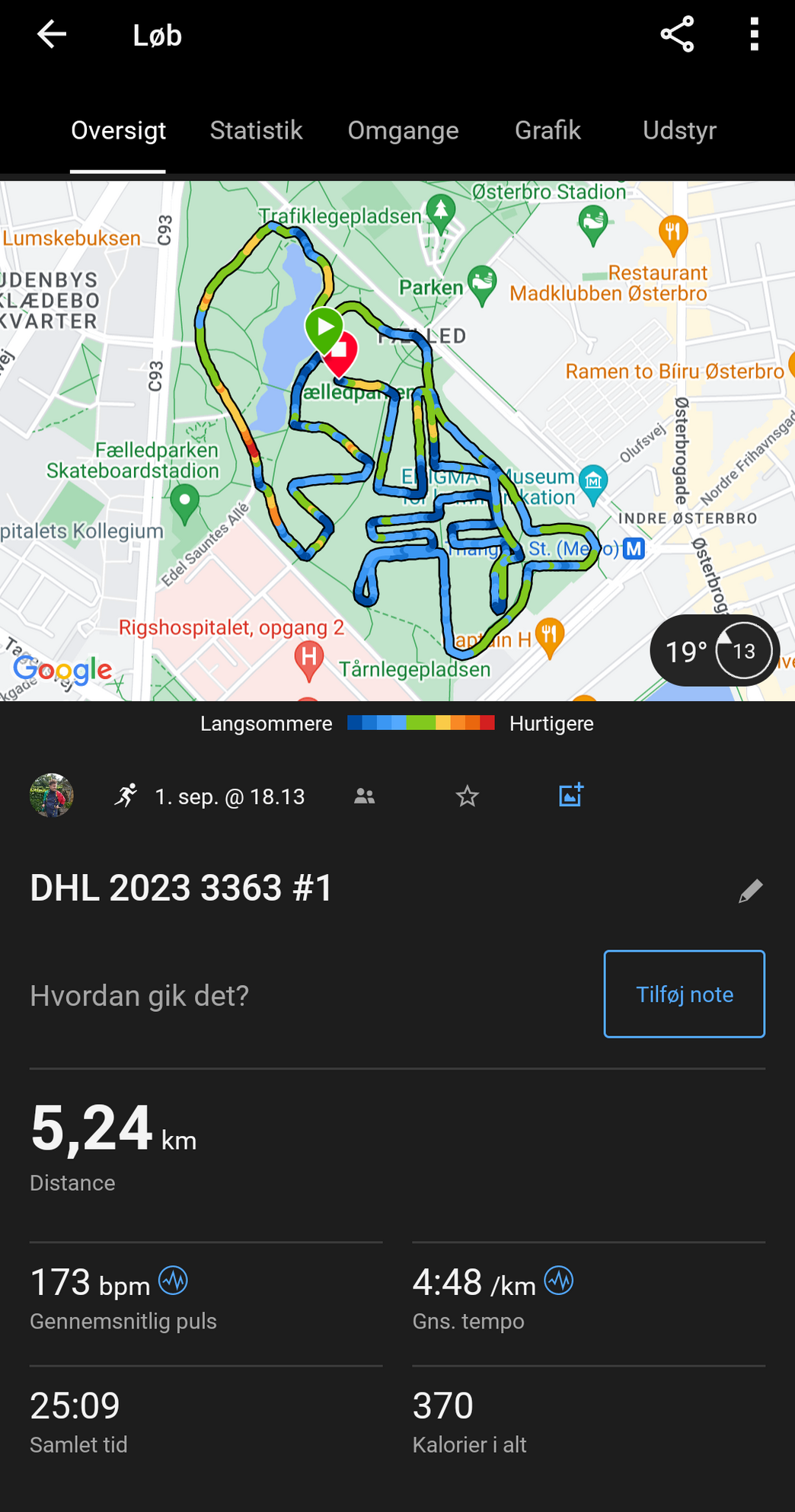The width and height of the screenshot is (795, 1512).
Task: Change activity privacy via people icon
Action: tap(365, 796)
